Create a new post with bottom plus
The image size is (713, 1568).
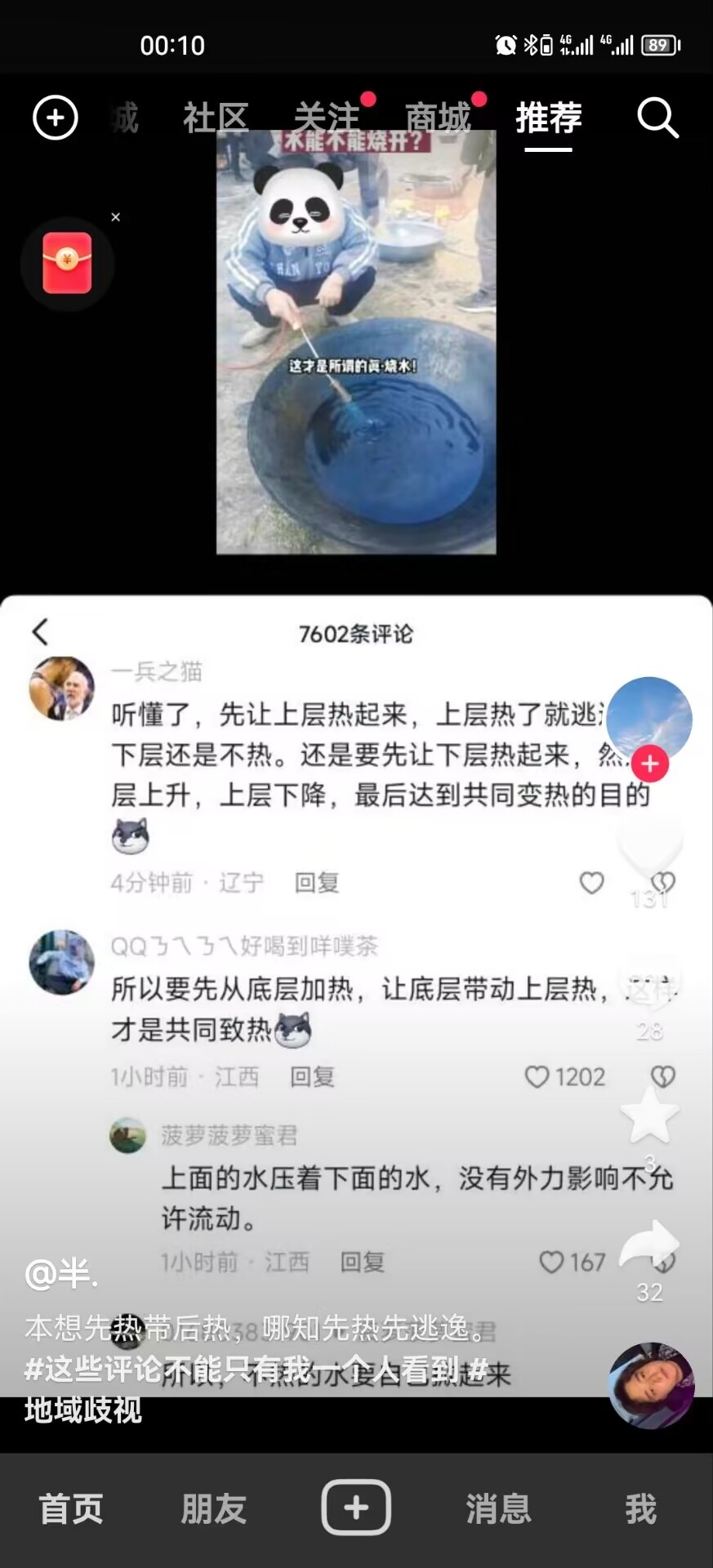356,1508
